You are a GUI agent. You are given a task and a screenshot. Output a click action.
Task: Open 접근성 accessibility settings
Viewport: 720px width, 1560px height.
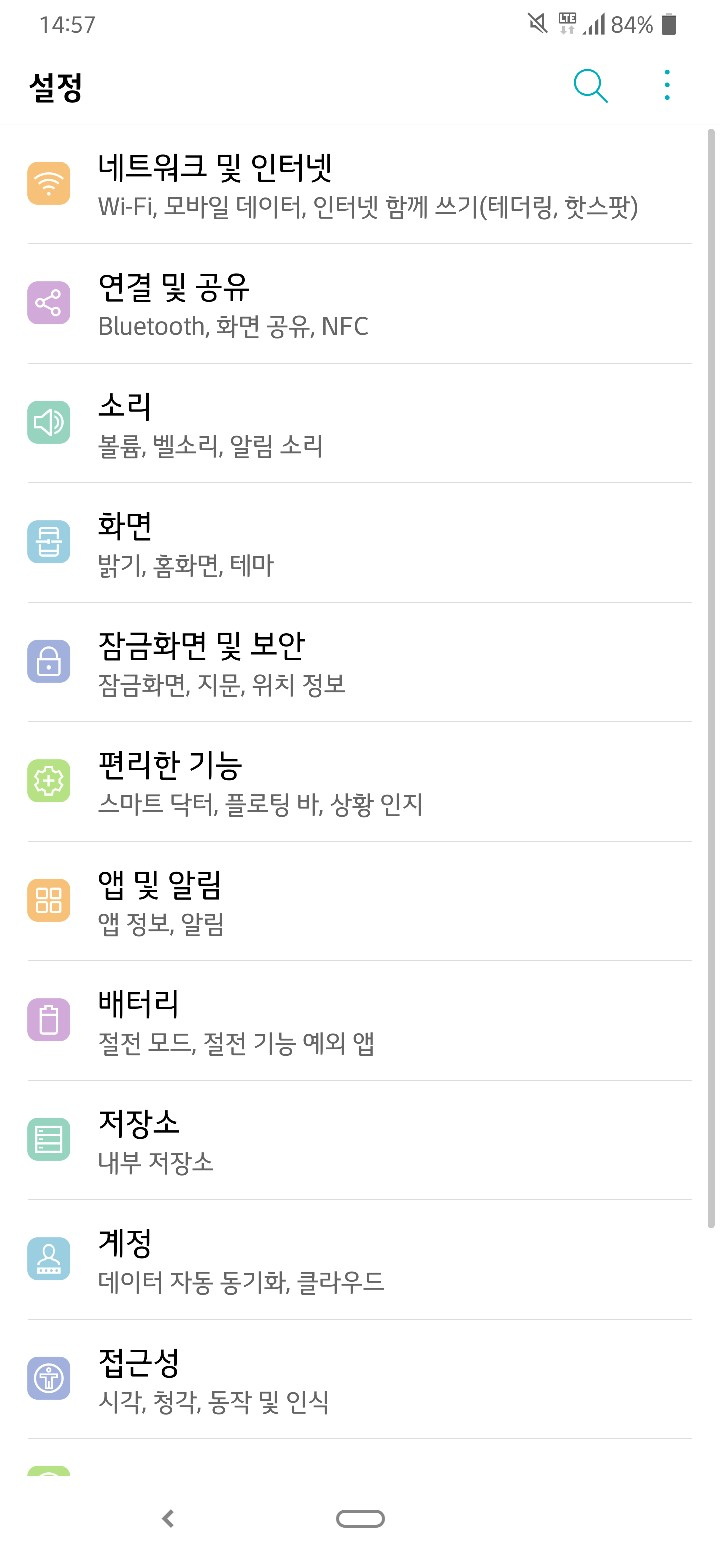click(360, 1380)
